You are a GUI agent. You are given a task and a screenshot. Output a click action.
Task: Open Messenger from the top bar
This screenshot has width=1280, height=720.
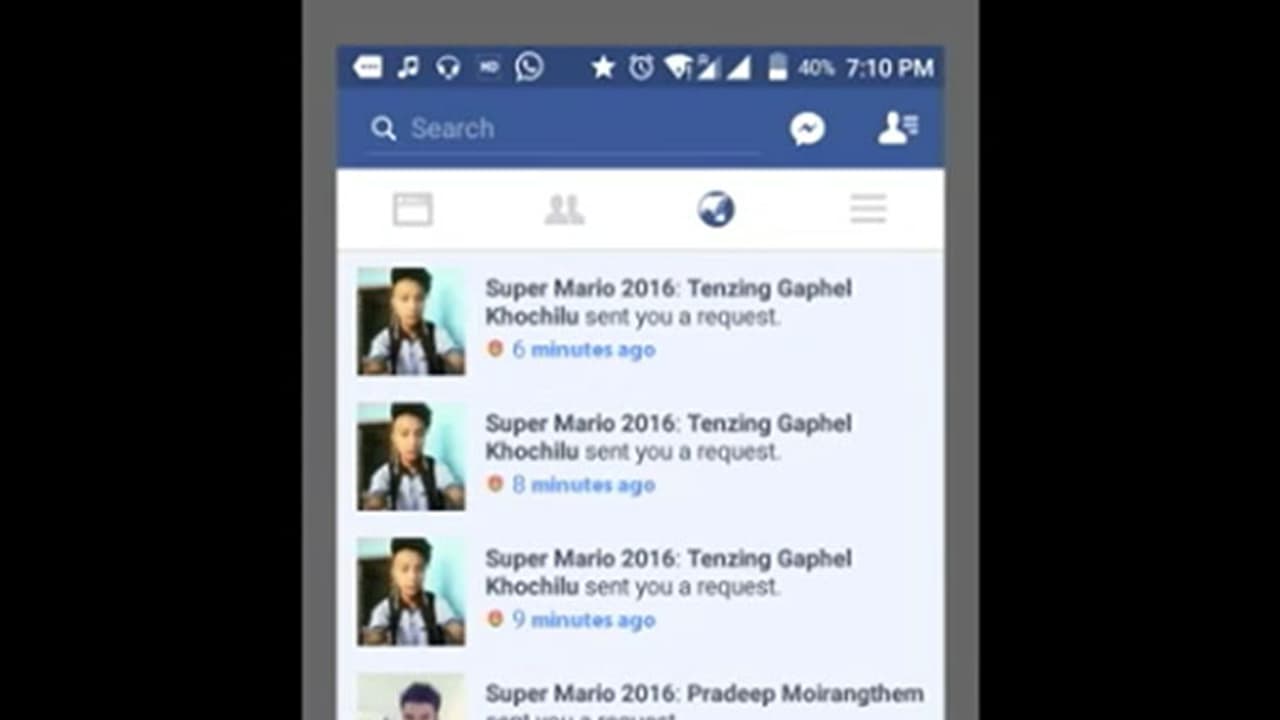tap(807, 128)
